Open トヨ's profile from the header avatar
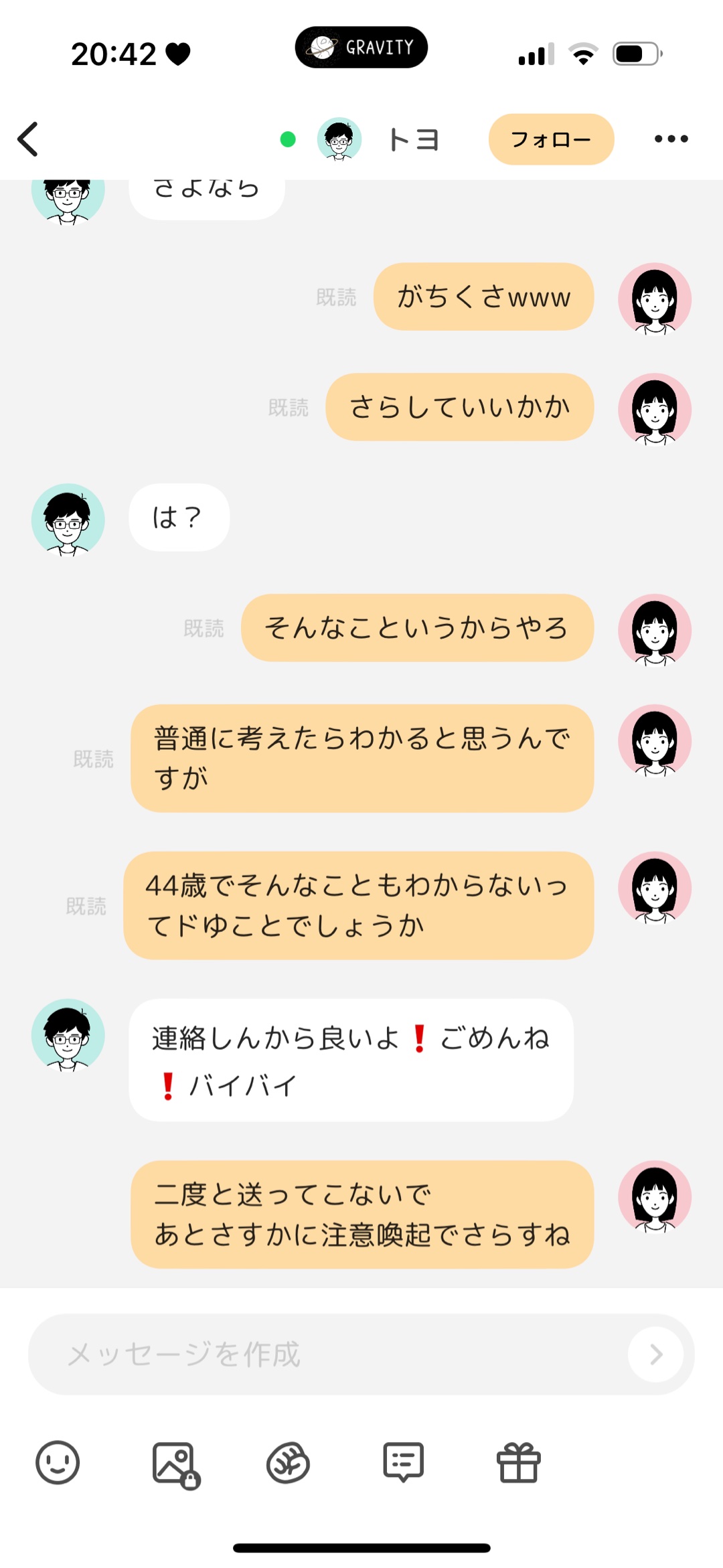Viewport: 723px width, 1568px height. [339, 139]
